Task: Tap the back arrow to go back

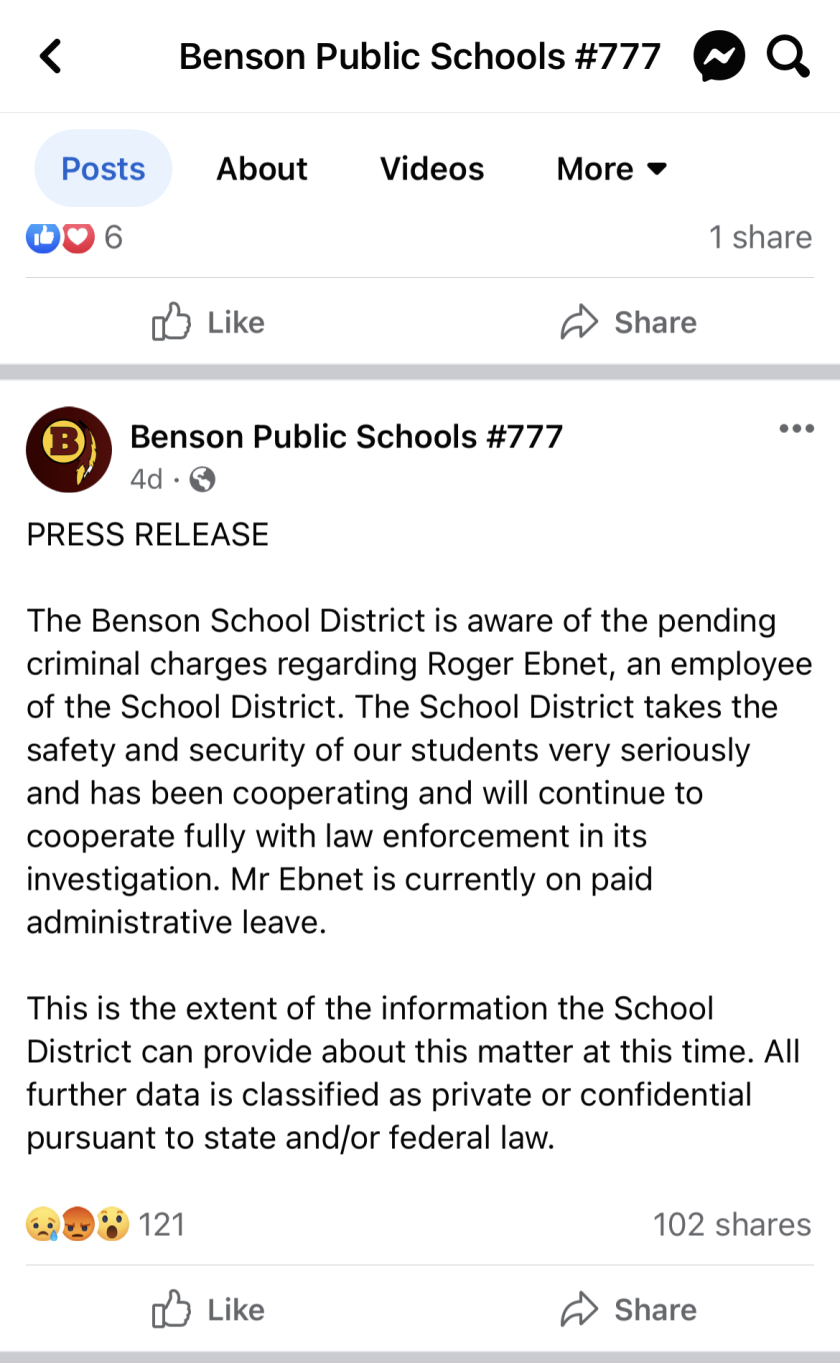Action: tap(50, 56)
